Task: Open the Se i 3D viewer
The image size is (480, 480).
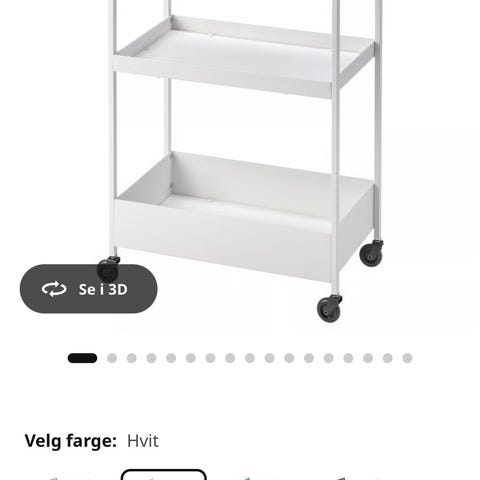Action: point(88,289)
